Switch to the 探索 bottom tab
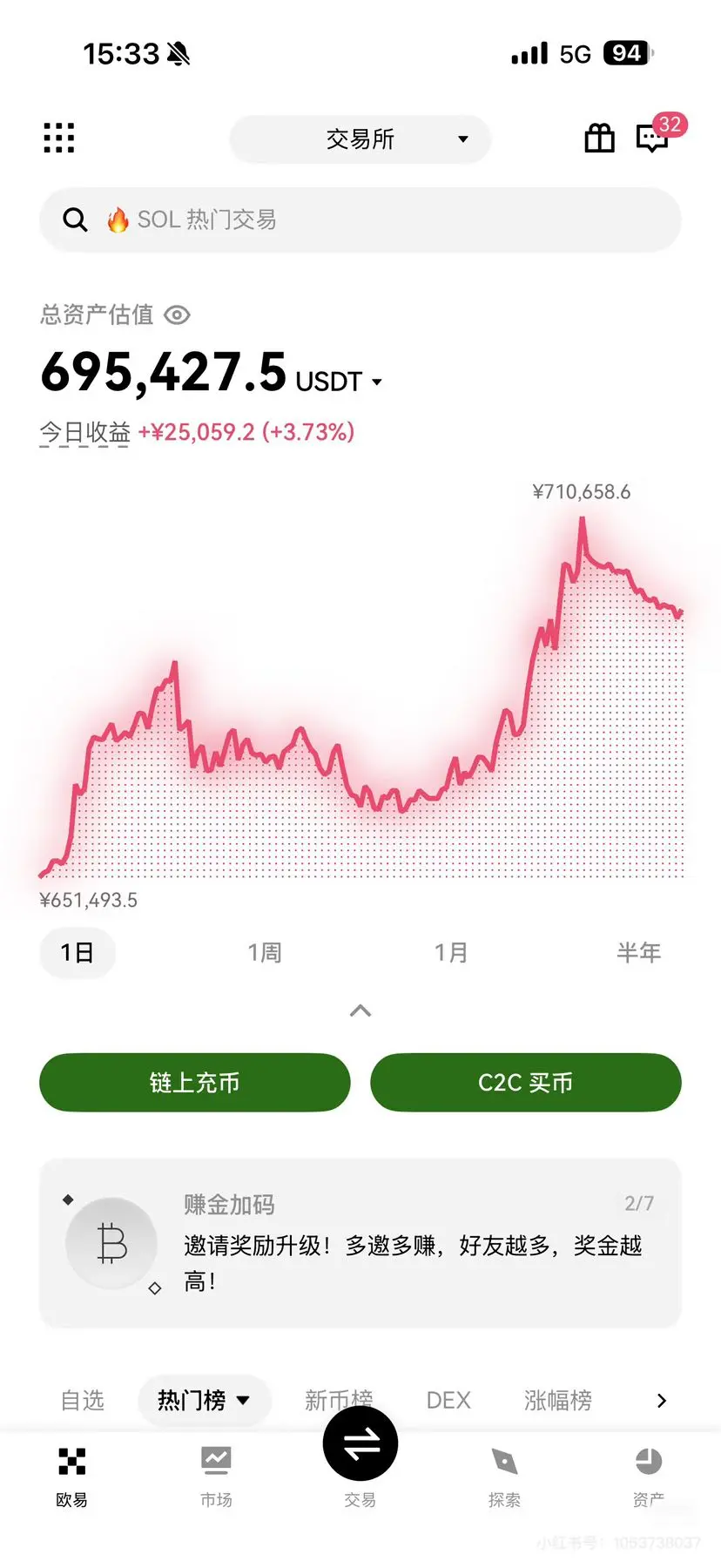Viewport: 721px width, 1568px height. [504, 1476]
